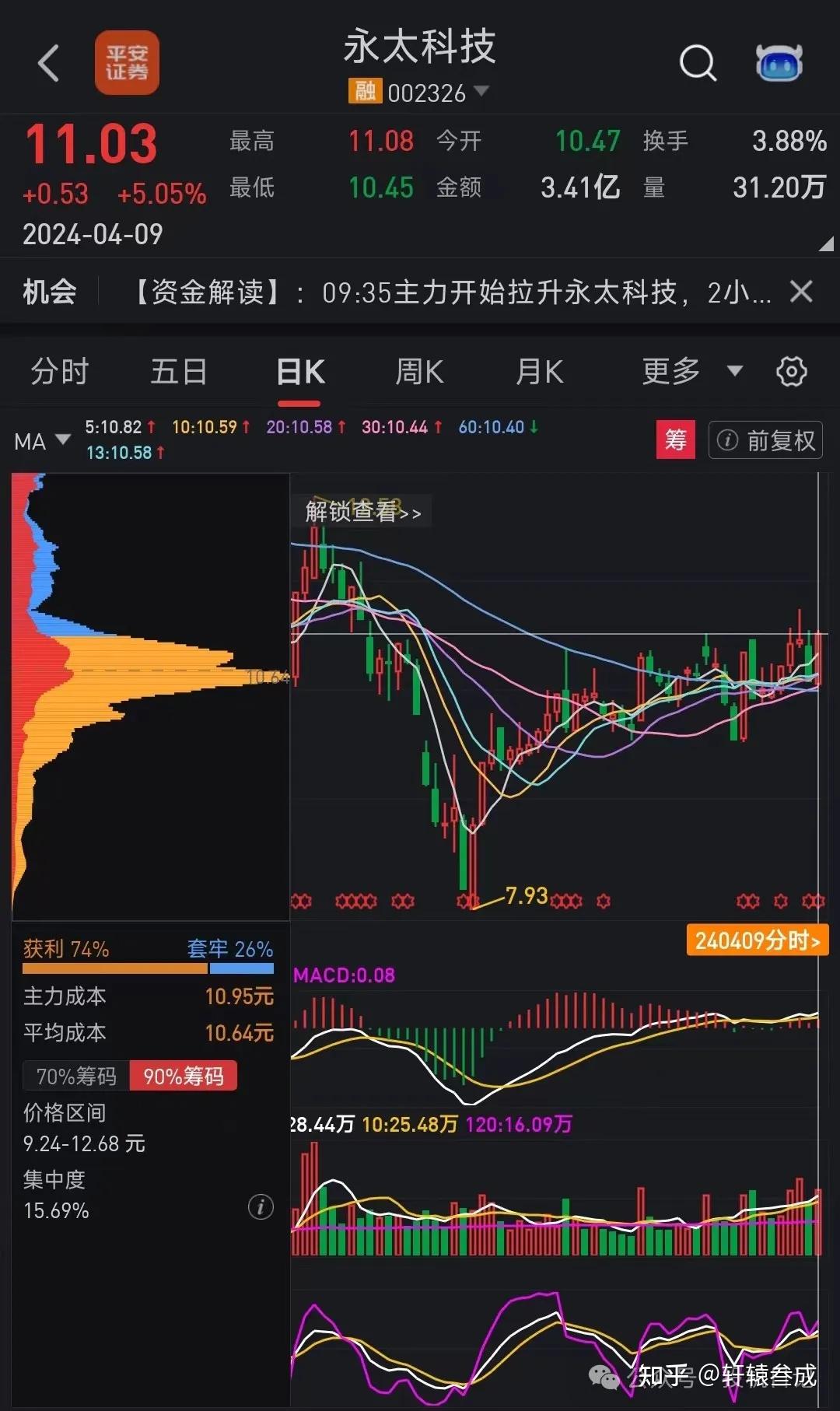
Task: Open the 240409分时 intraday button
Action: tap(757, 940)
